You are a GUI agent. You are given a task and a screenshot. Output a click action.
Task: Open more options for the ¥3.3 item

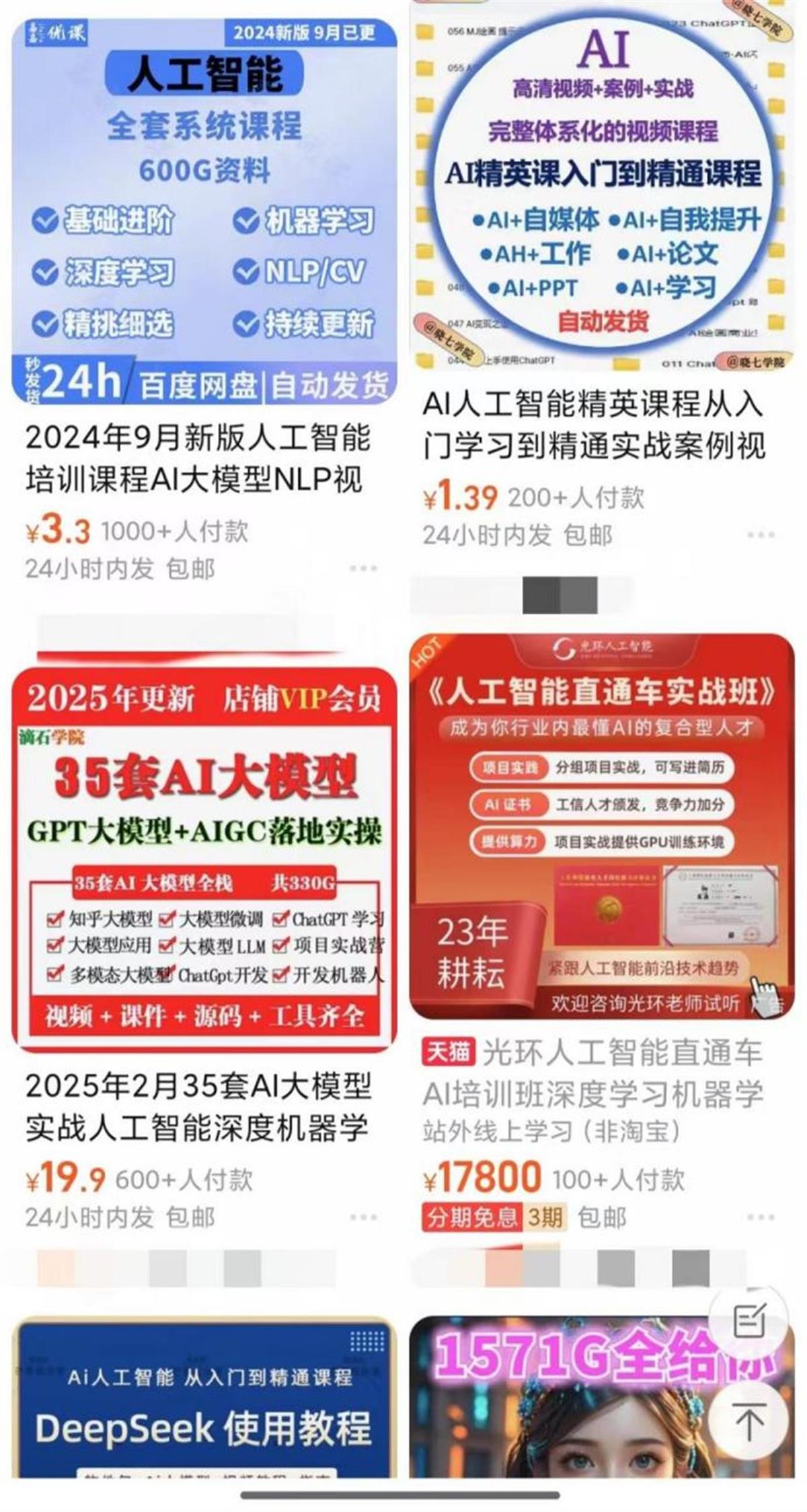pyautogui.click(x=363, y=569)
